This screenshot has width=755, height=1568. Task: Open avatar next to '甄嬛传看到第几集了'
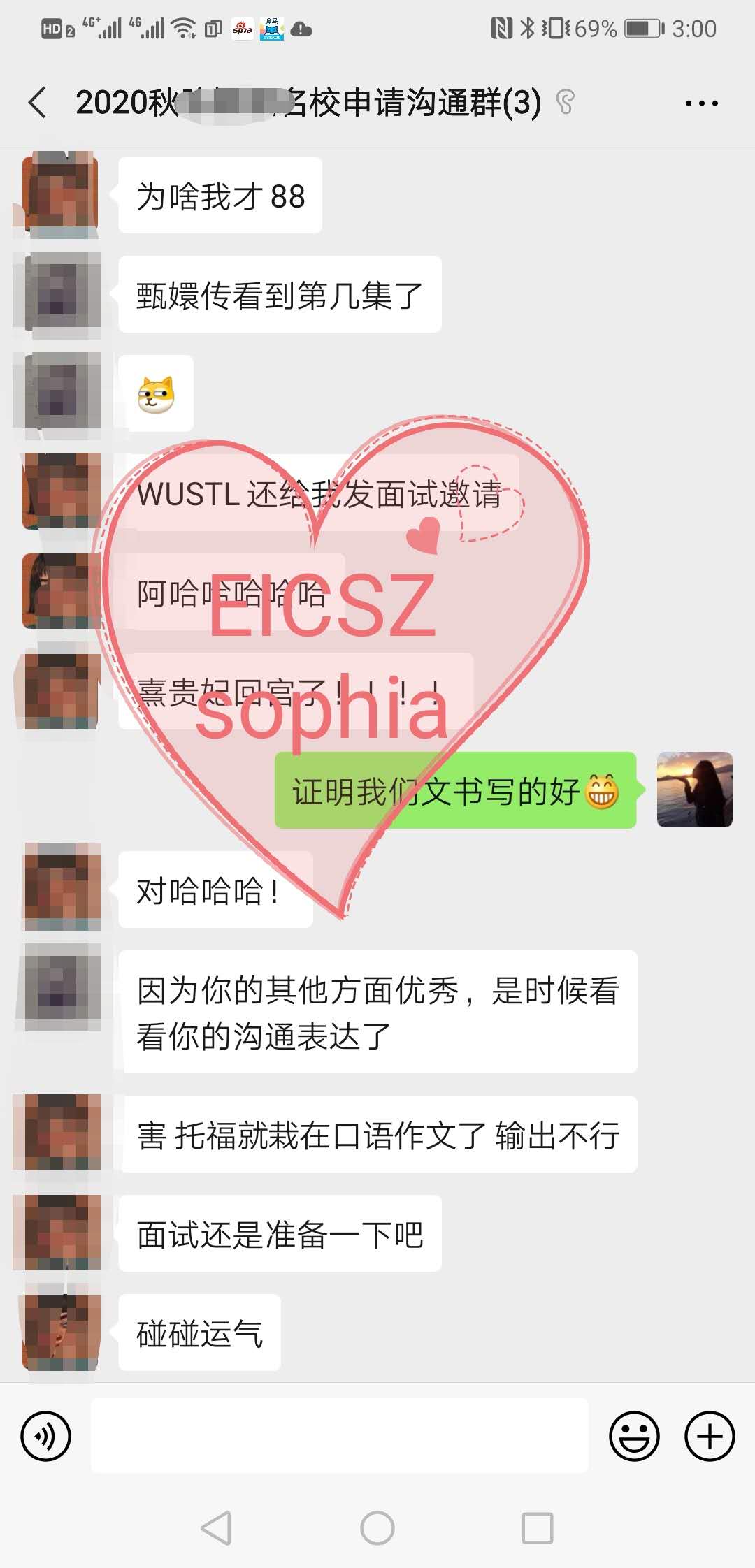click(x=61, y=295)
